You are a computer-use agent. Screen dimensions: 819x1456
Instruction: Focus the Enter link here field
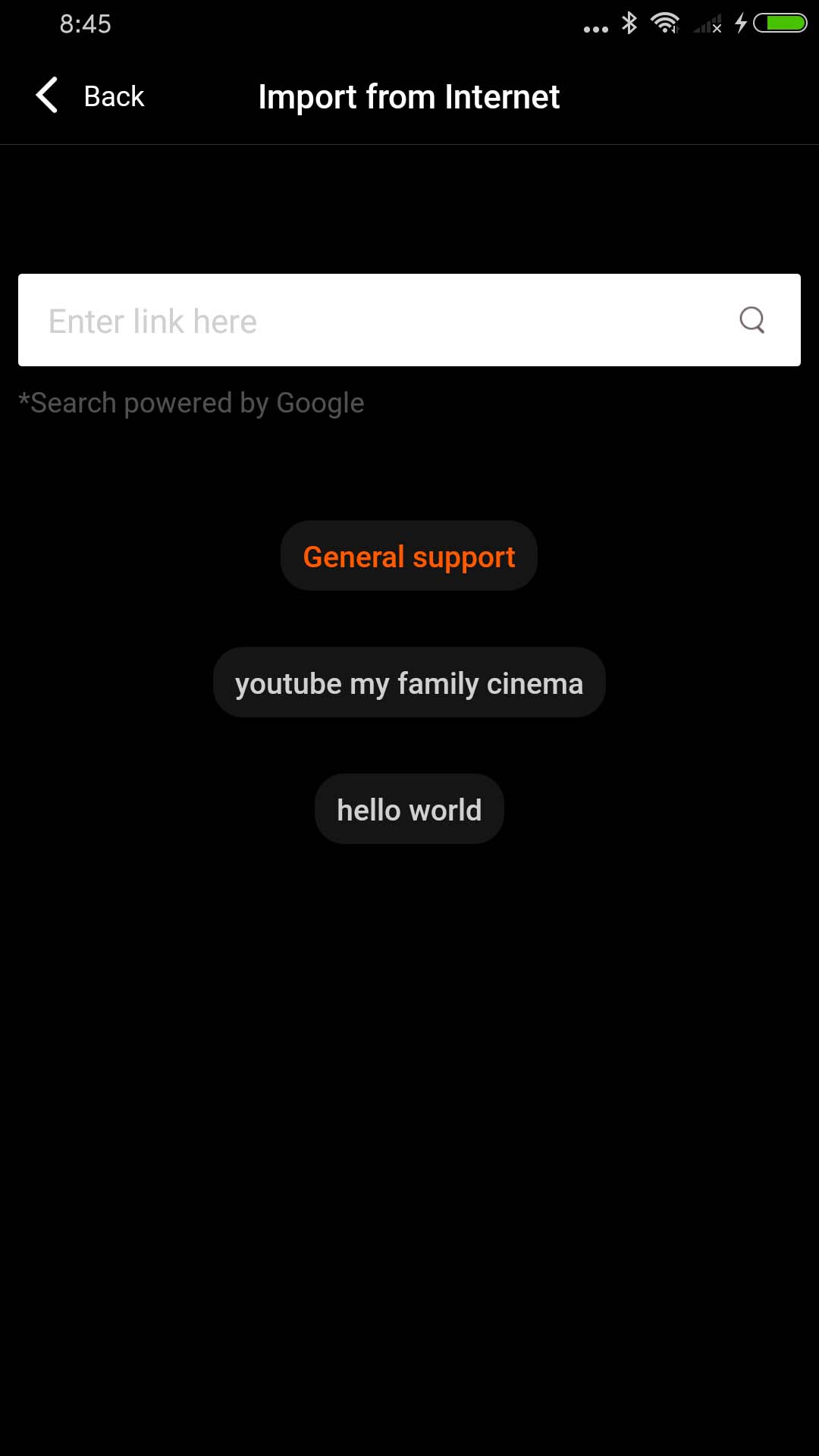point(364,321)
